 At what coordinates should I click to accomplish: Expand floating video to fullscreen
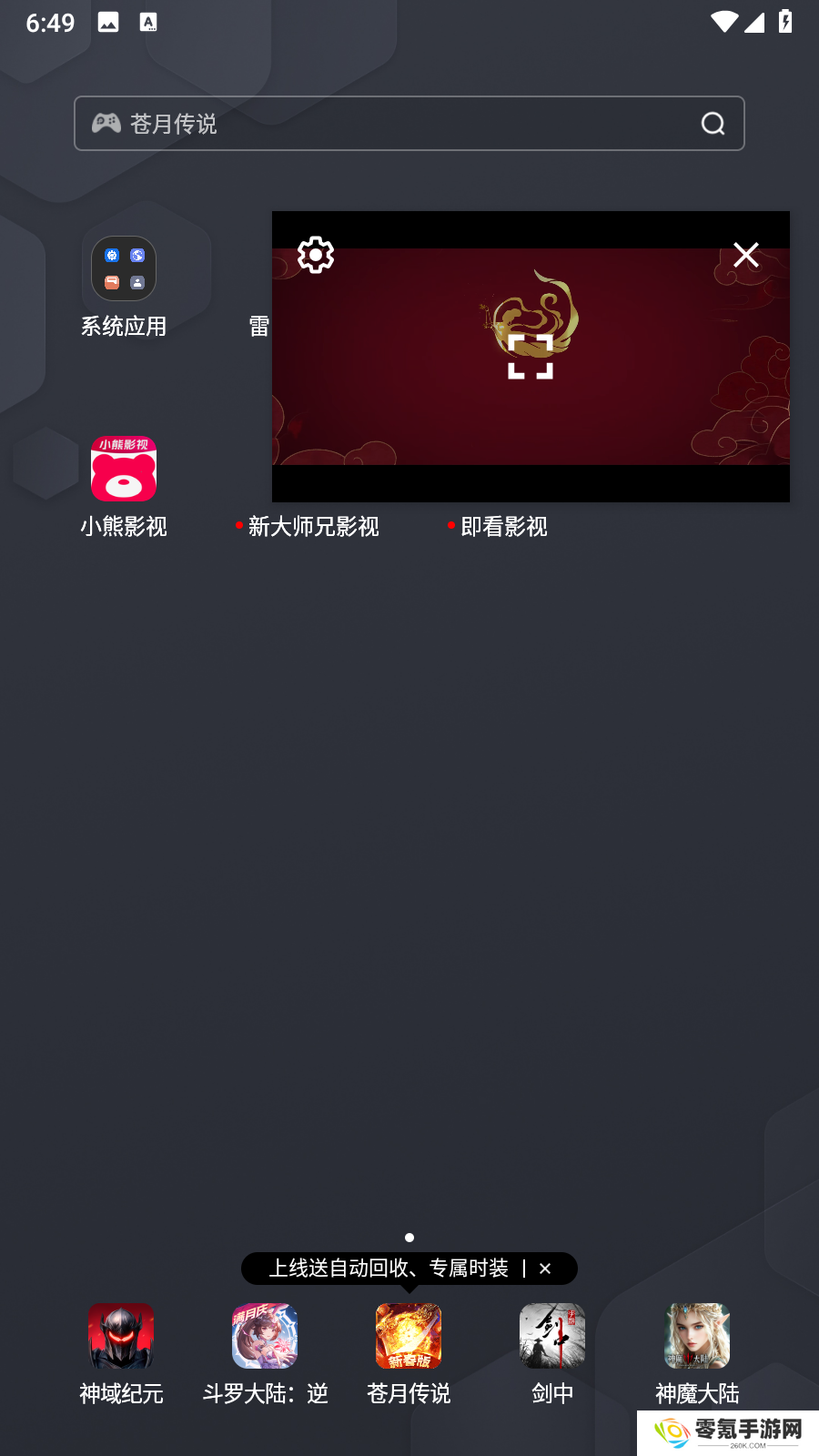tap(531, 356)
